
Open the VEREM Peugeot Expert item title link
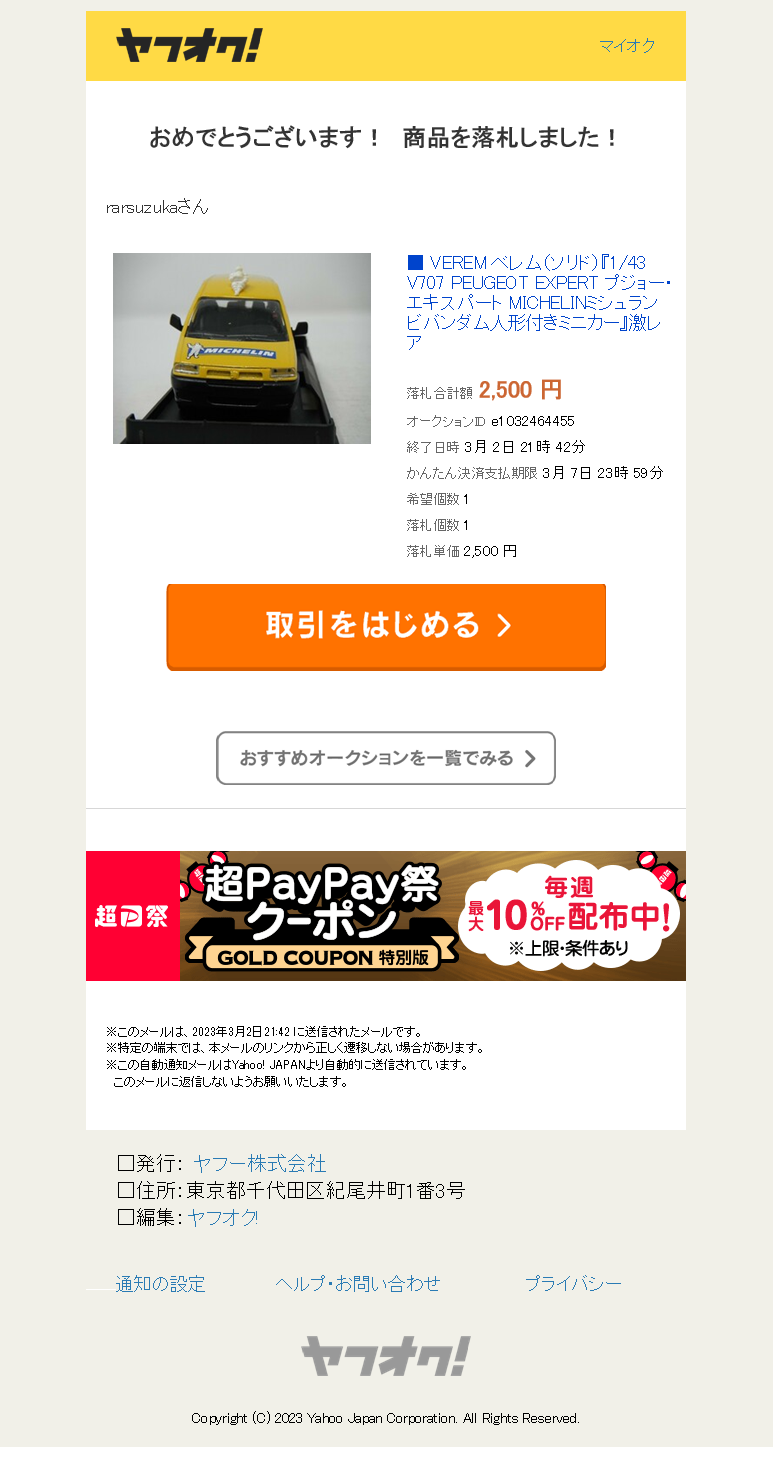pos(537,302)
